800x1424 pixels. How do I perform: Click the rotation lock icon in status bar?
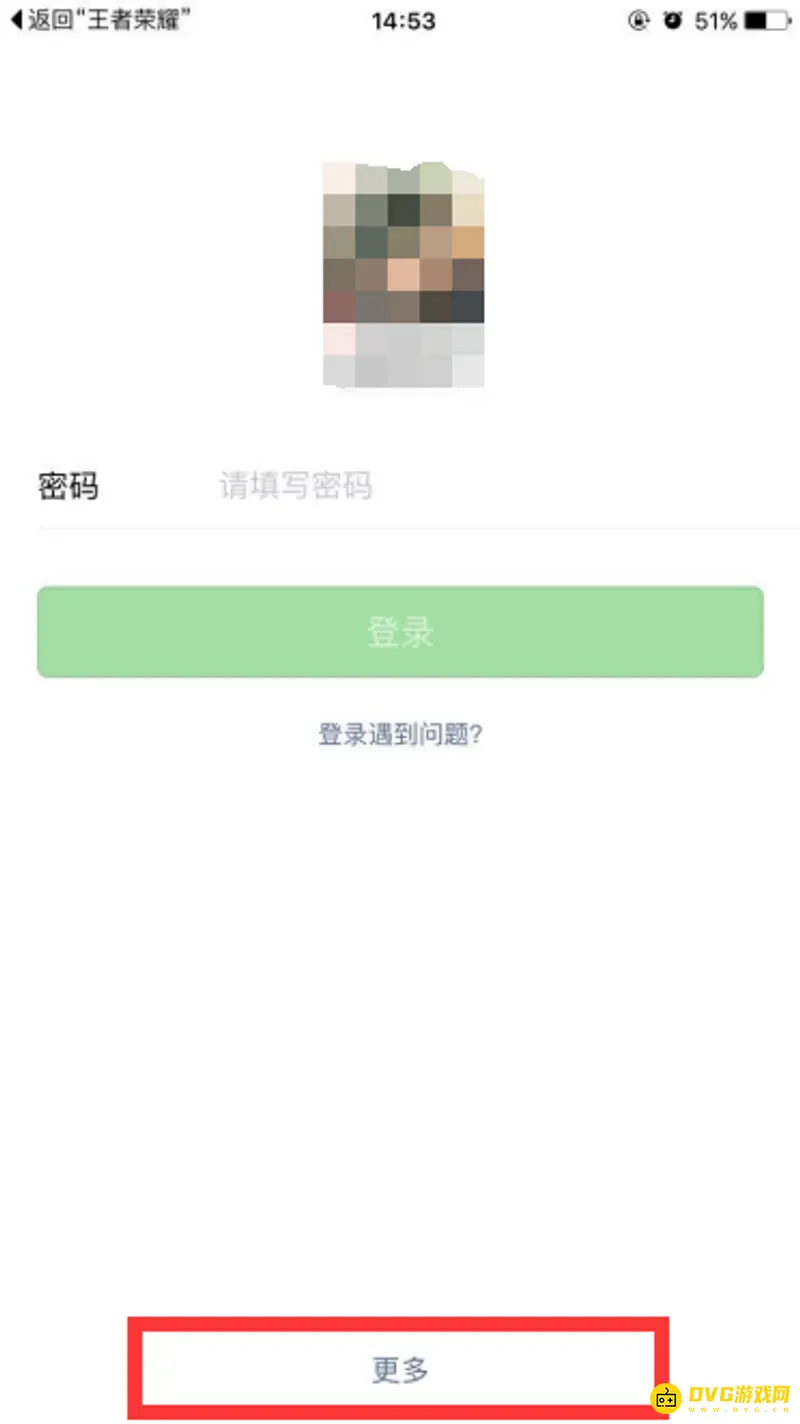[639, 20]
